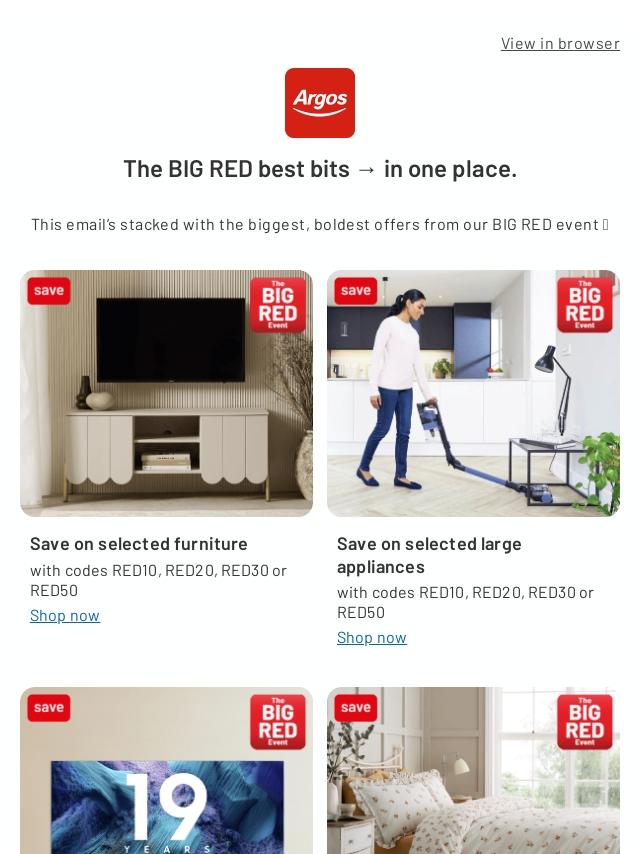
Task: Open the View in browser link
Action: 560,44
